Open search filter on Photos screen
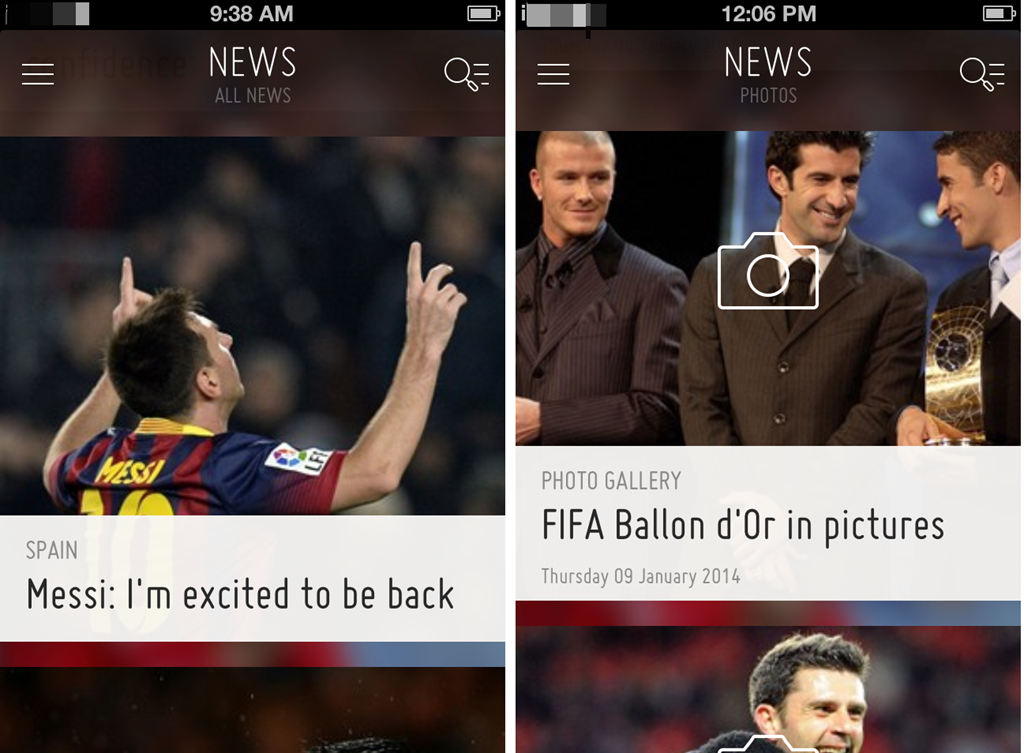1024x753 pixels. coord(981,75)
